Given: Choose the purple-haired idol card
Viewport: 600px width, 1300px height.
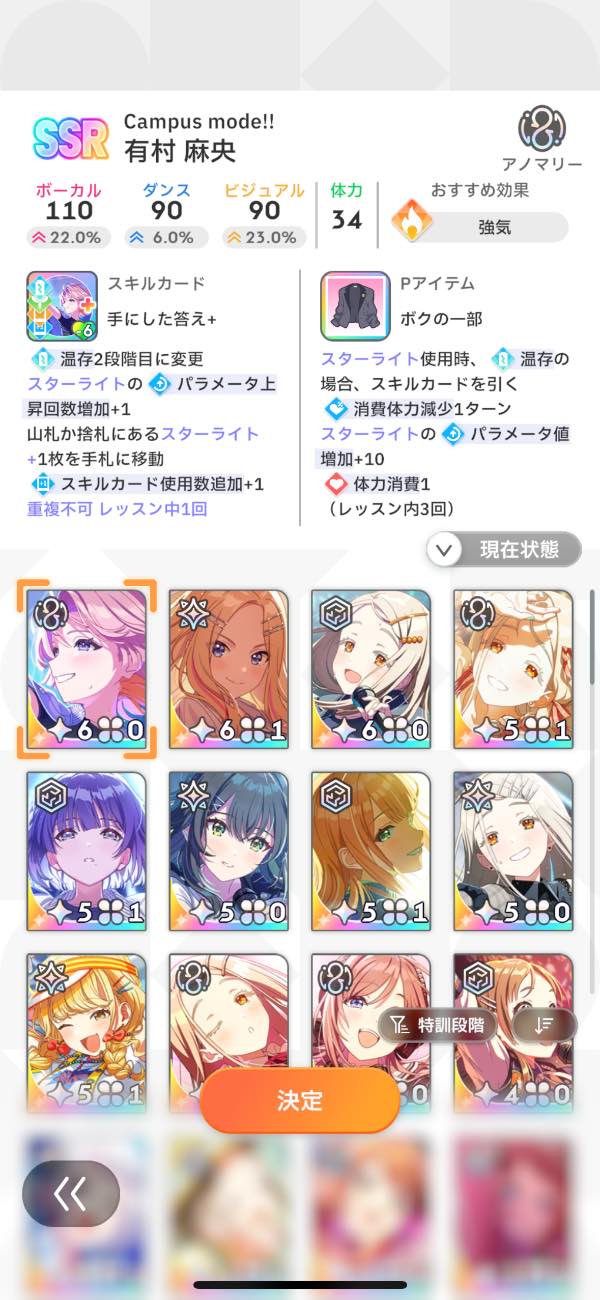Looking at the screenshot, I should coord(87,850).
